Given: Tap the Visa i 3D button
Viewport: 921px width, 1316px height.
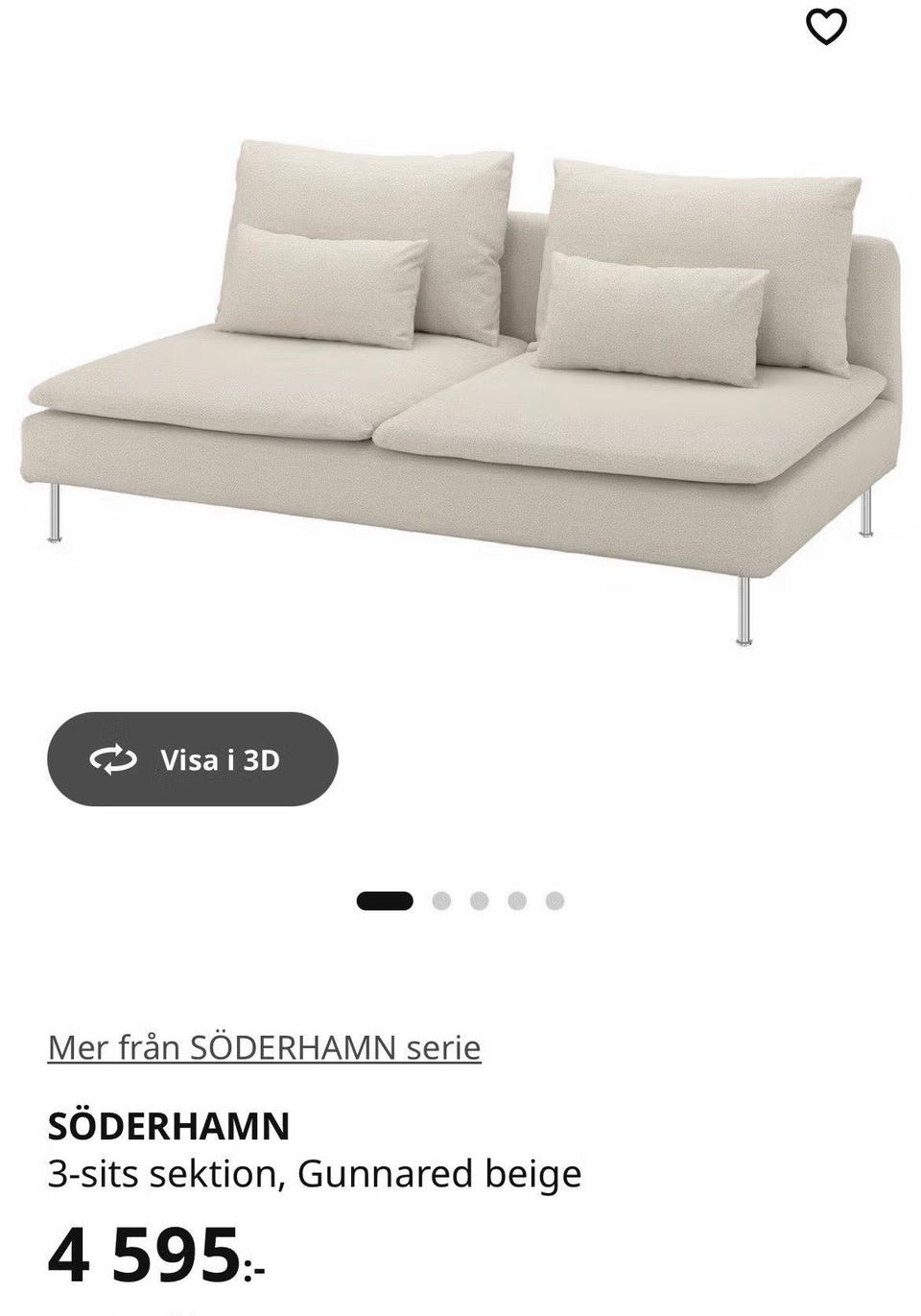Looking at the screenshot, I should click(193, 759).
